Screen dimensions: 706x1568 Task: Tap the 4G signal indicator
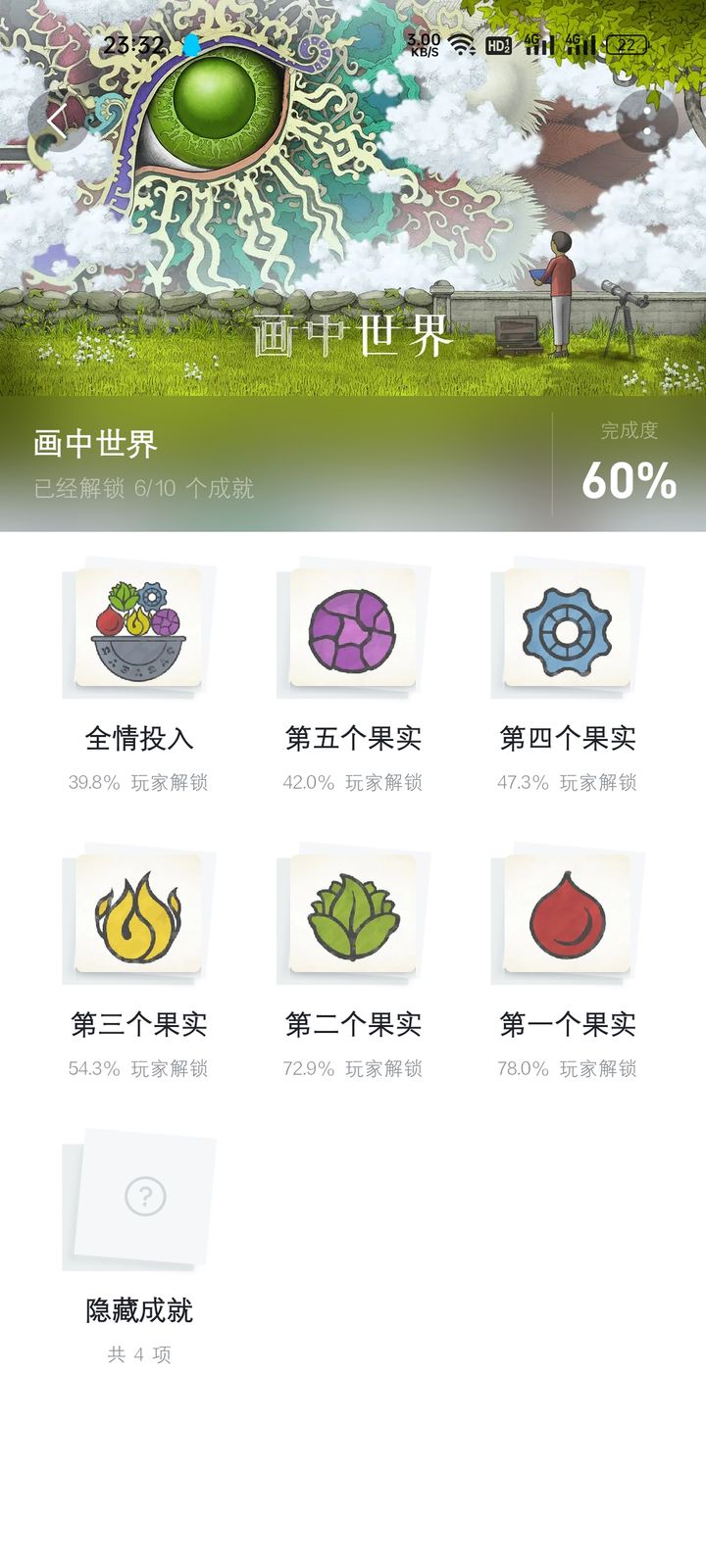point(537,43)
